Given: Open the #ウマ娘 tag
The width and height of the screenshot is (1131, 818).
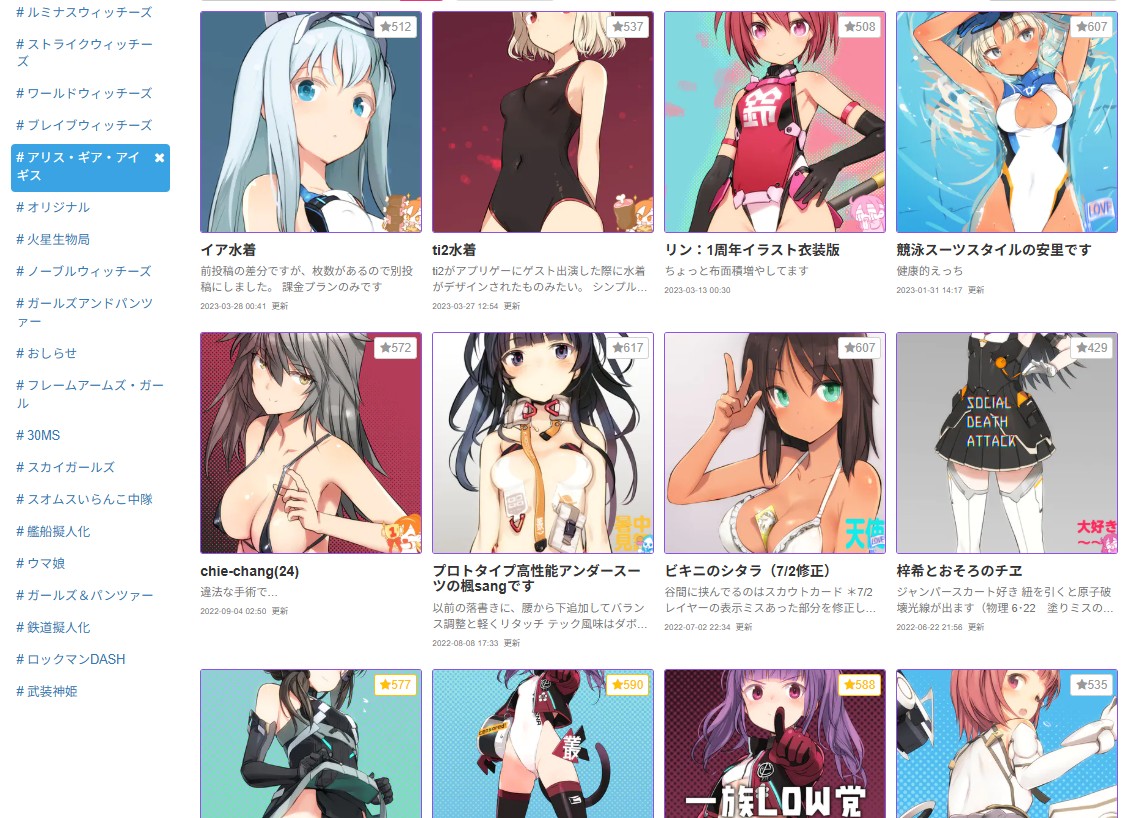Looking at the screenshot, I should pos(40,563).
